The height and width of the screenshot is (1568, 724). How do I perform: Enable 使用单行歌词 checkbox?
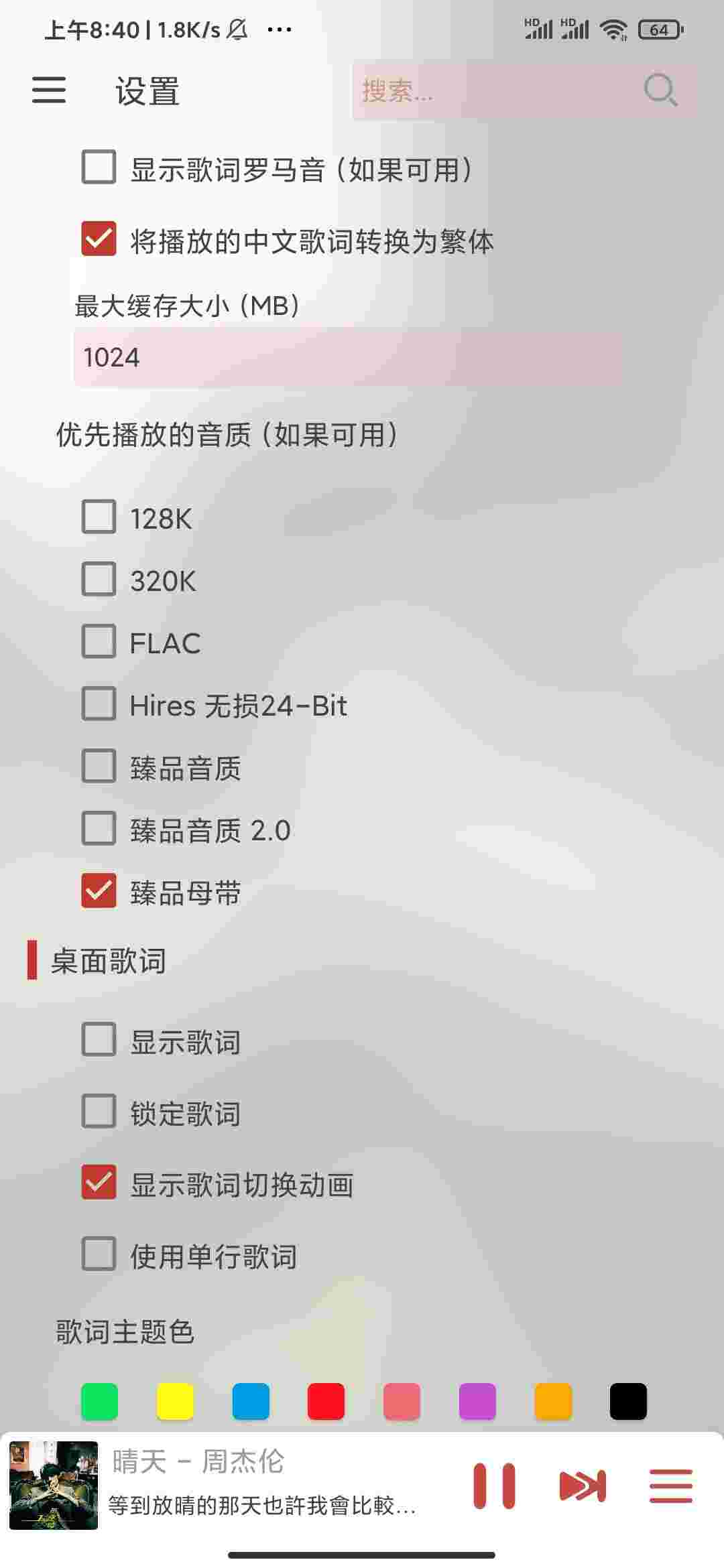pos(99,1254)
